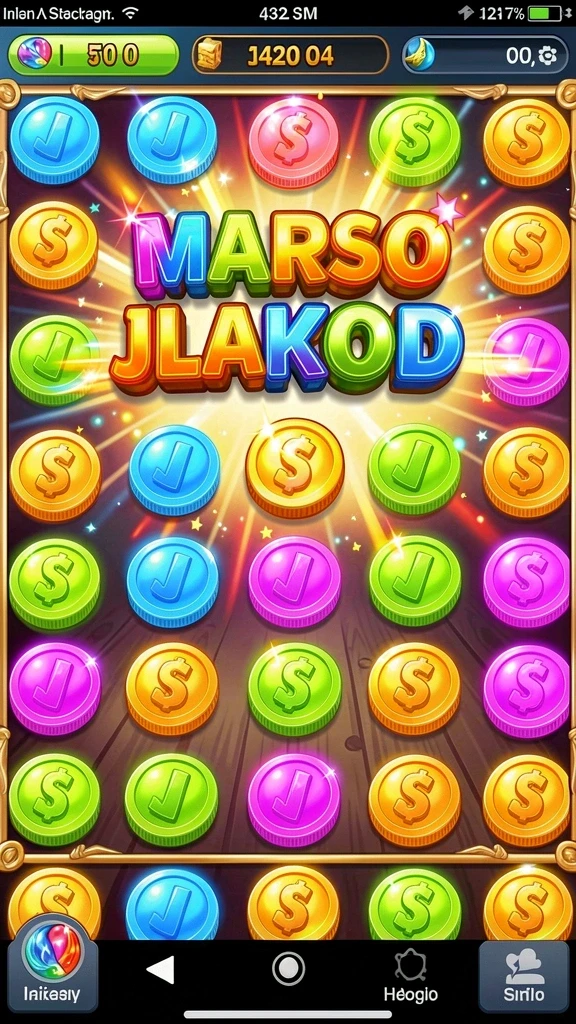The width and height of the screenshot is (576, 1024).
Task: Open the Sirilo tab
Action: 524,976
